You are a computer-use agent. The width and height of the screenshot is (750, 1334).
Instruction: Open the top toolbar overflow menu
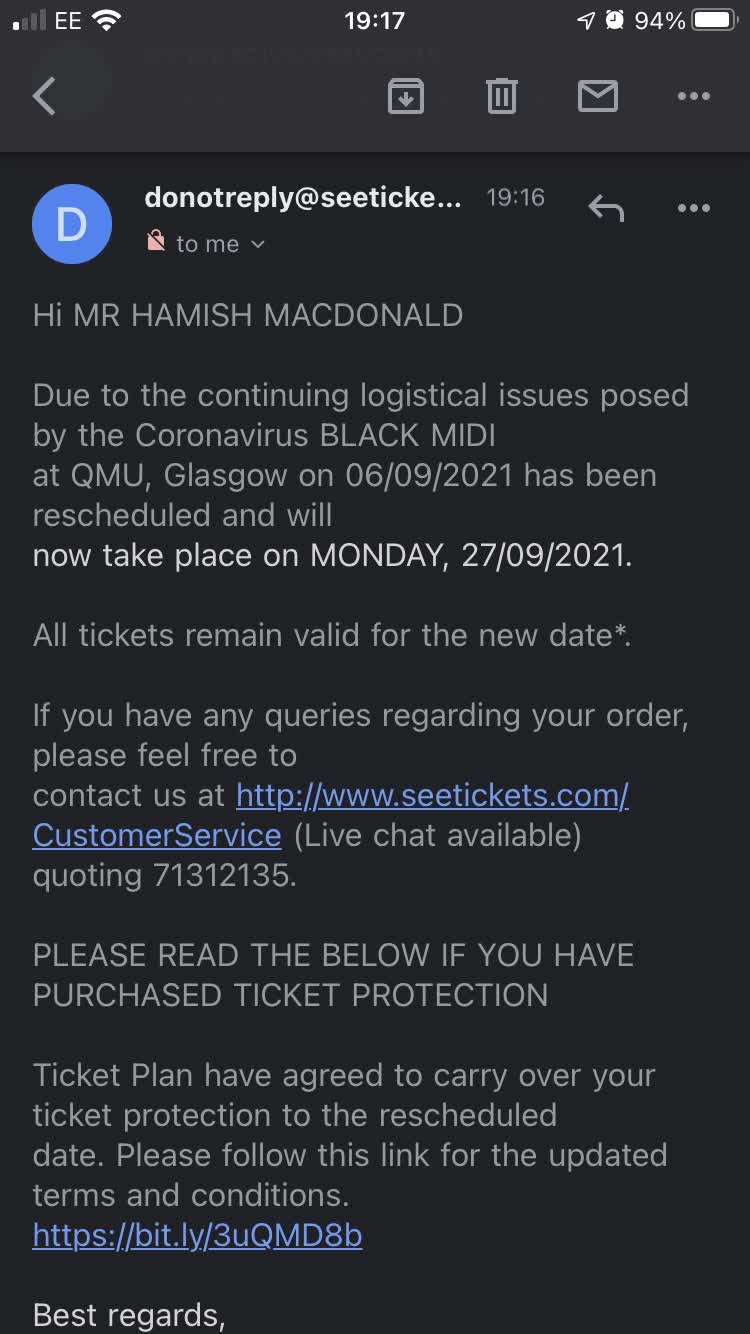(693, 97)
